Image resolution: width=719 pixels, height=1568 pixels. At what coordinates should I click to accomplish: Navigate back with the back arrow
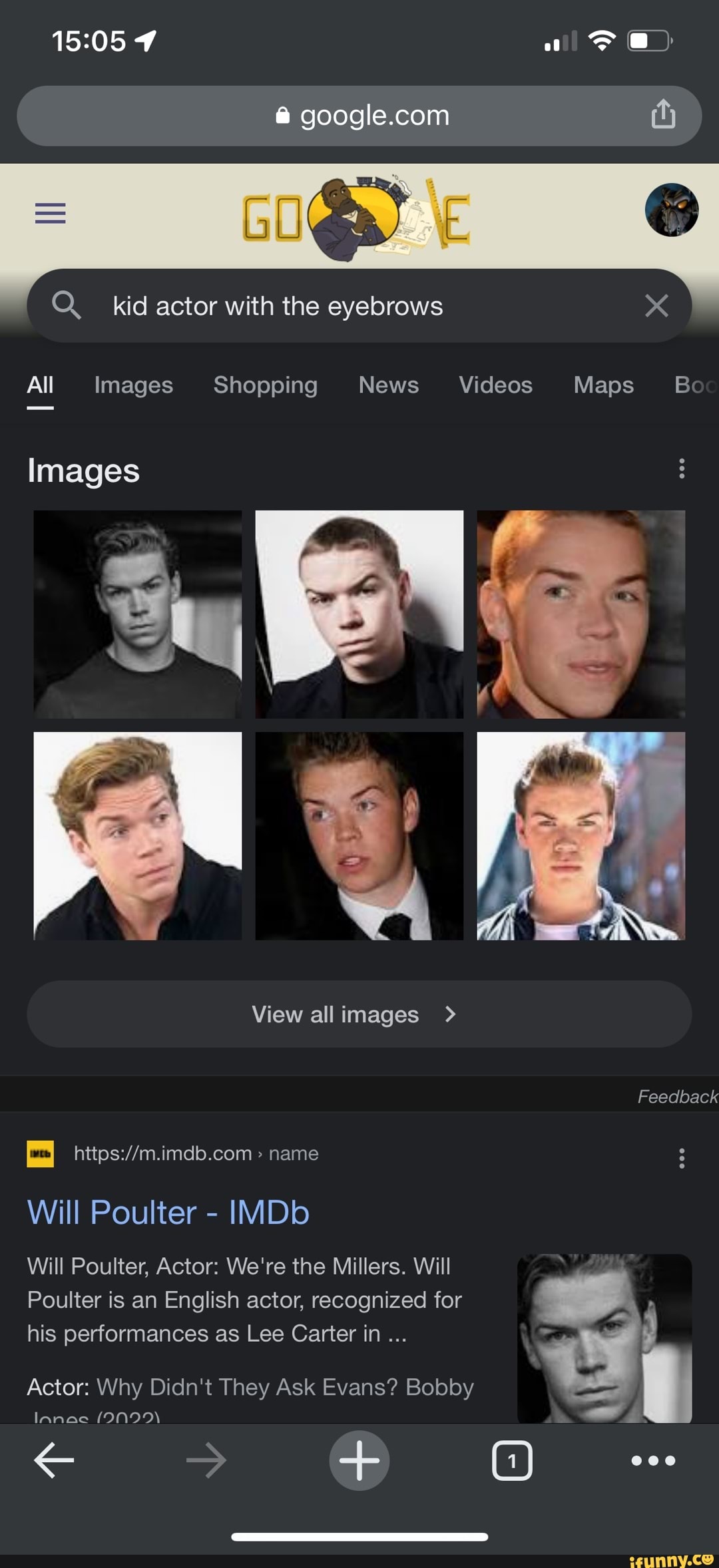click(x=54, y=1460)
